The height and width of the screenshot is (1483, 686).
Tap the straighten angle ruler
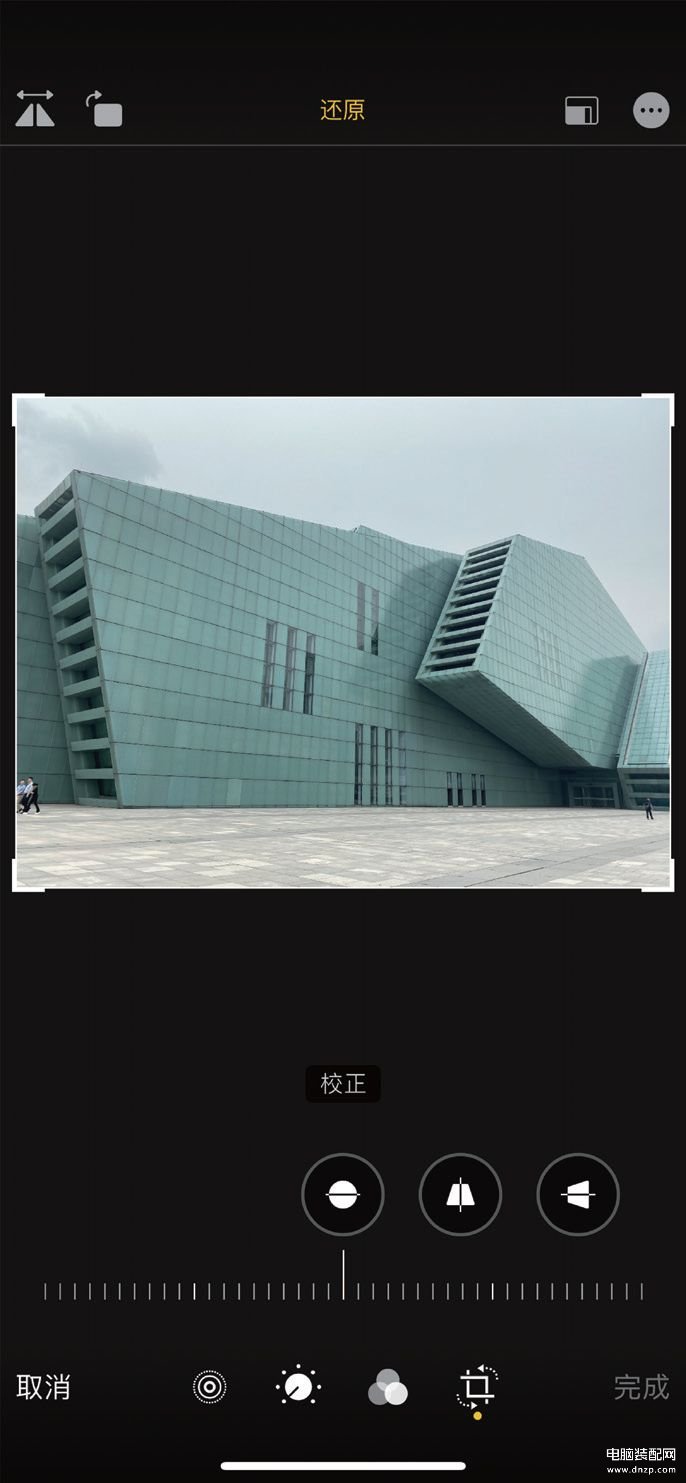(x=343, y=1290)
